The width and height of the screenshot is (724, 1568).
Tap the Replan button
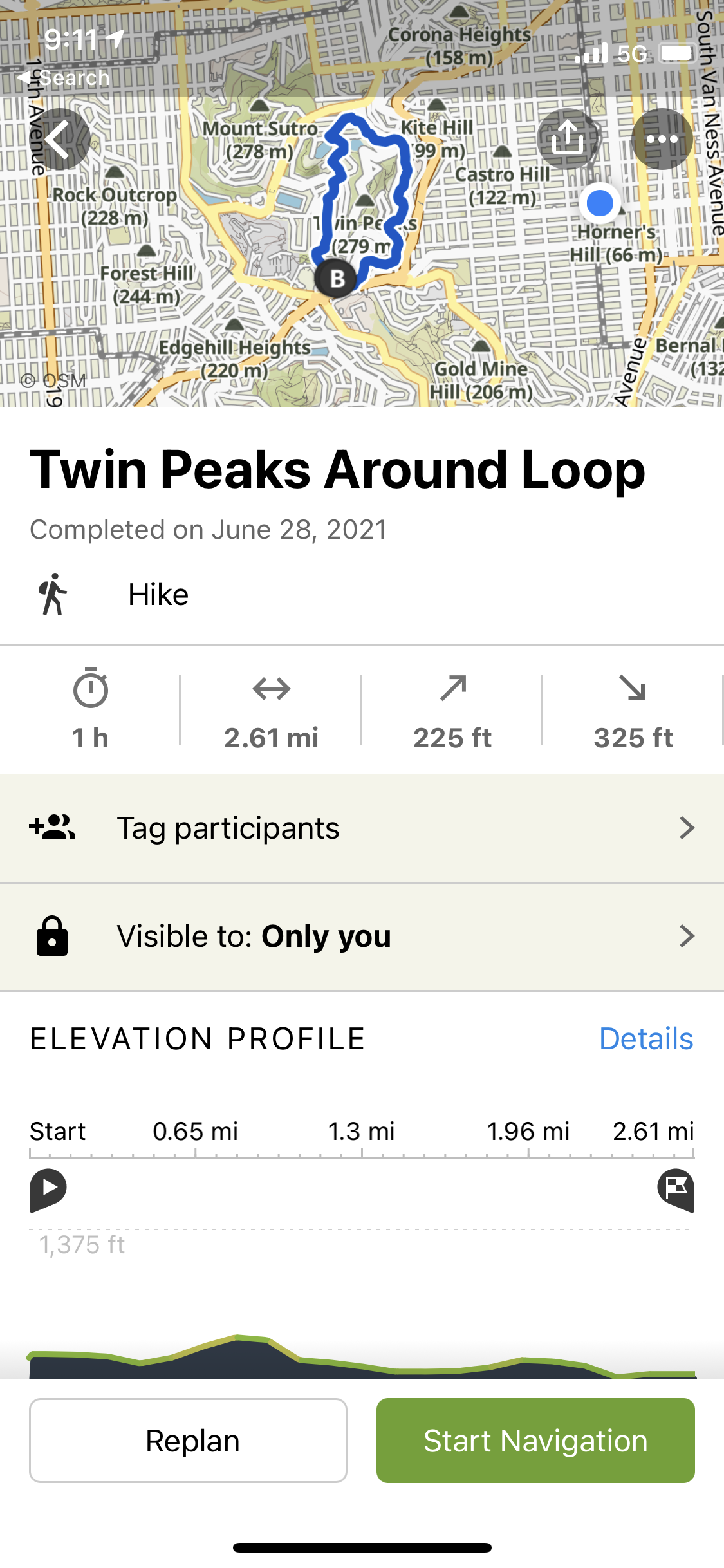click(x=188, y=1441)
